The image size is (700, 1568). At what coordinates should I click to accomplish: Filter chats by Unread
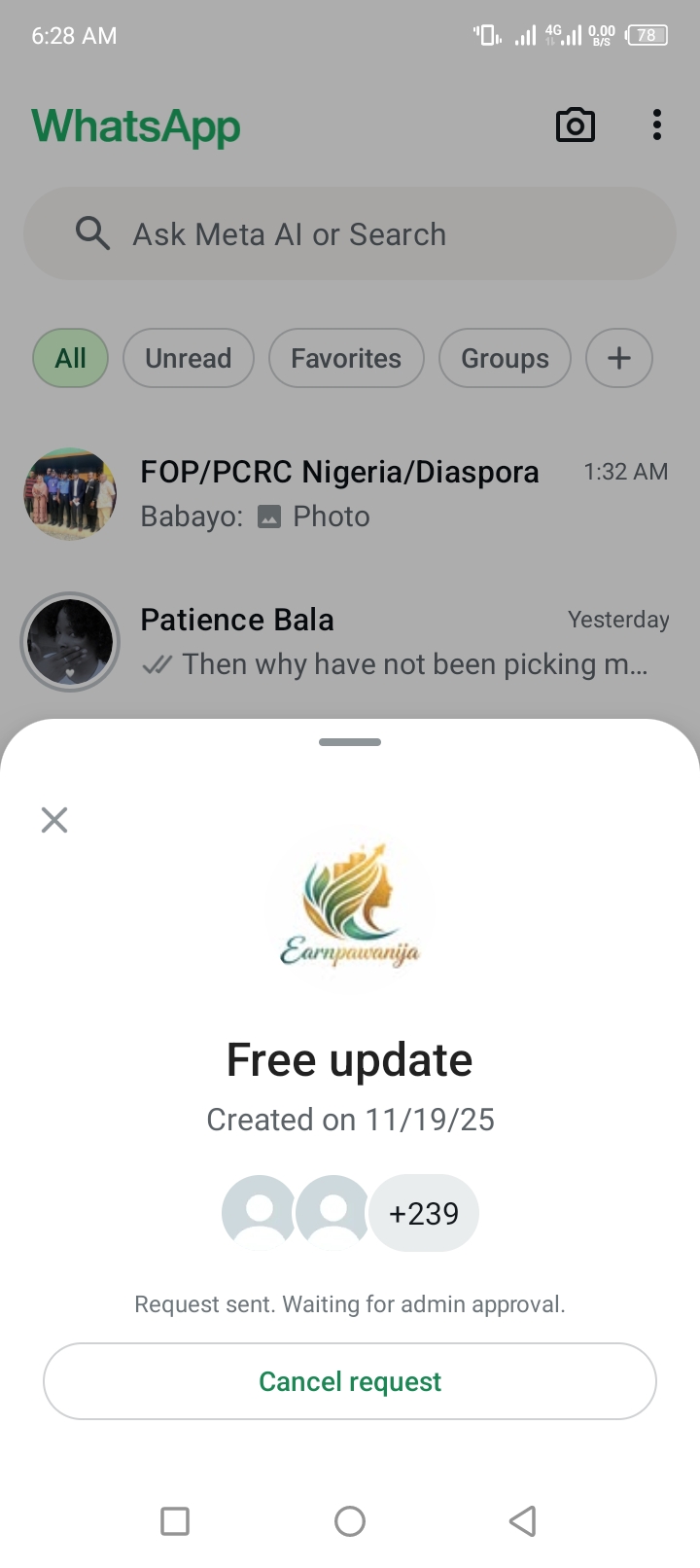tap(188, 358)
